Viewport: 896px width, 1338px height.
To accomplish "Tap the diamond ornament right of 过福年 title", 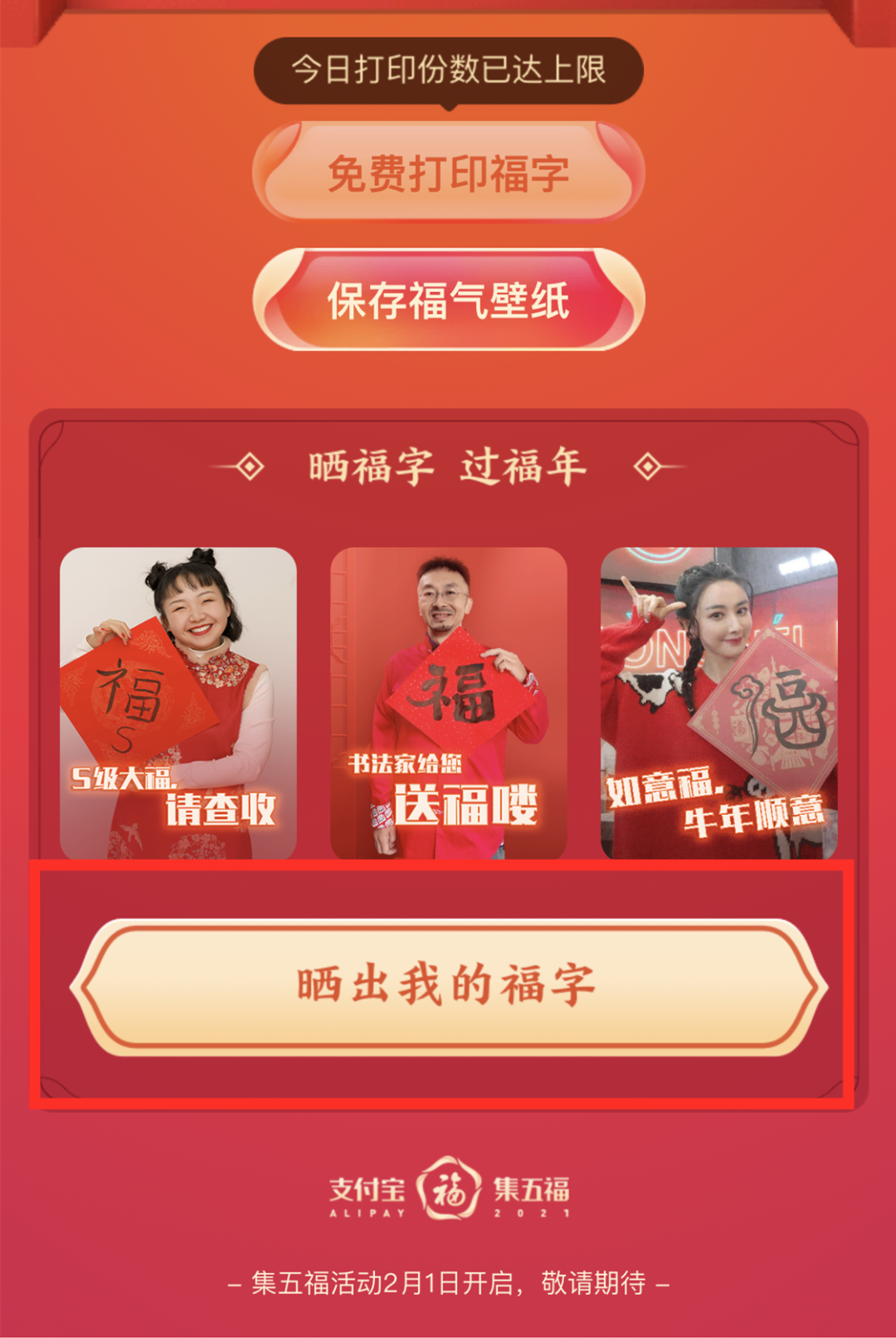I will click(x=648, y=465).
